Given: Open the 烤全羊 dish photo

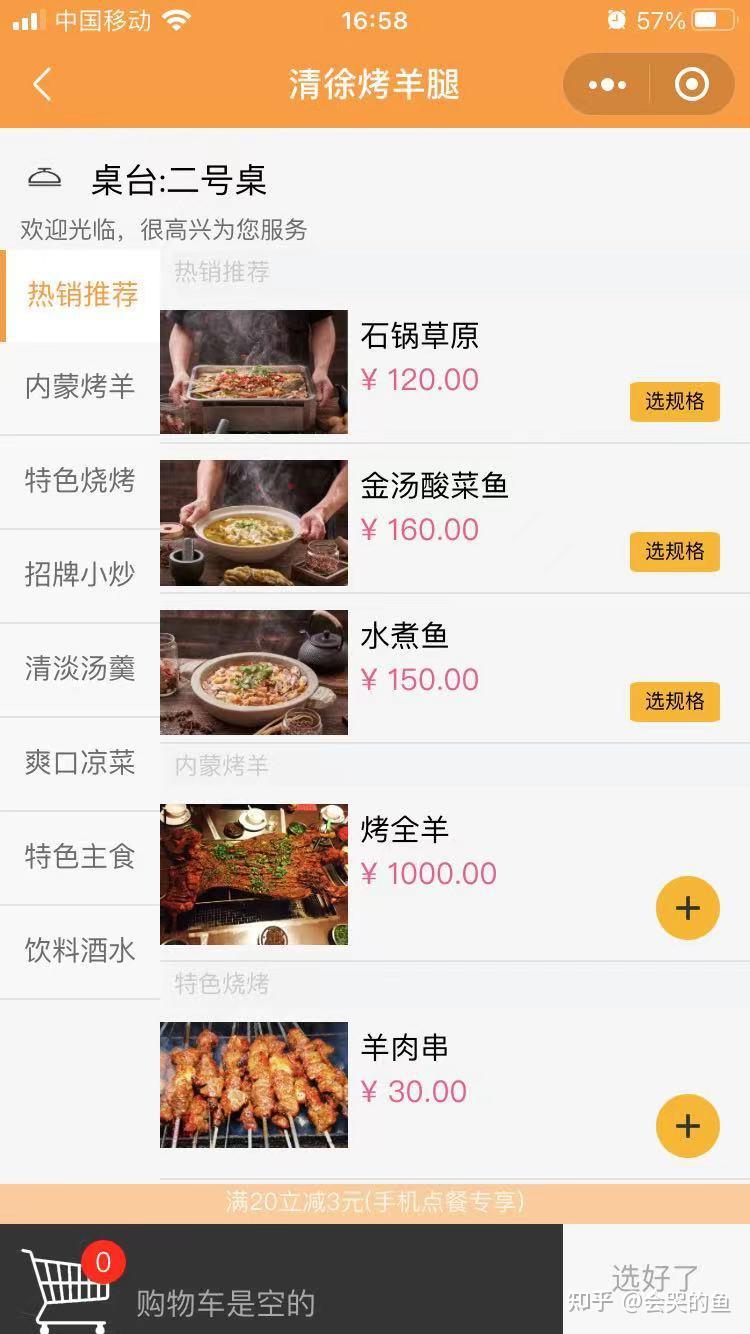Looking at the screenshot, I should pos(254,875).
